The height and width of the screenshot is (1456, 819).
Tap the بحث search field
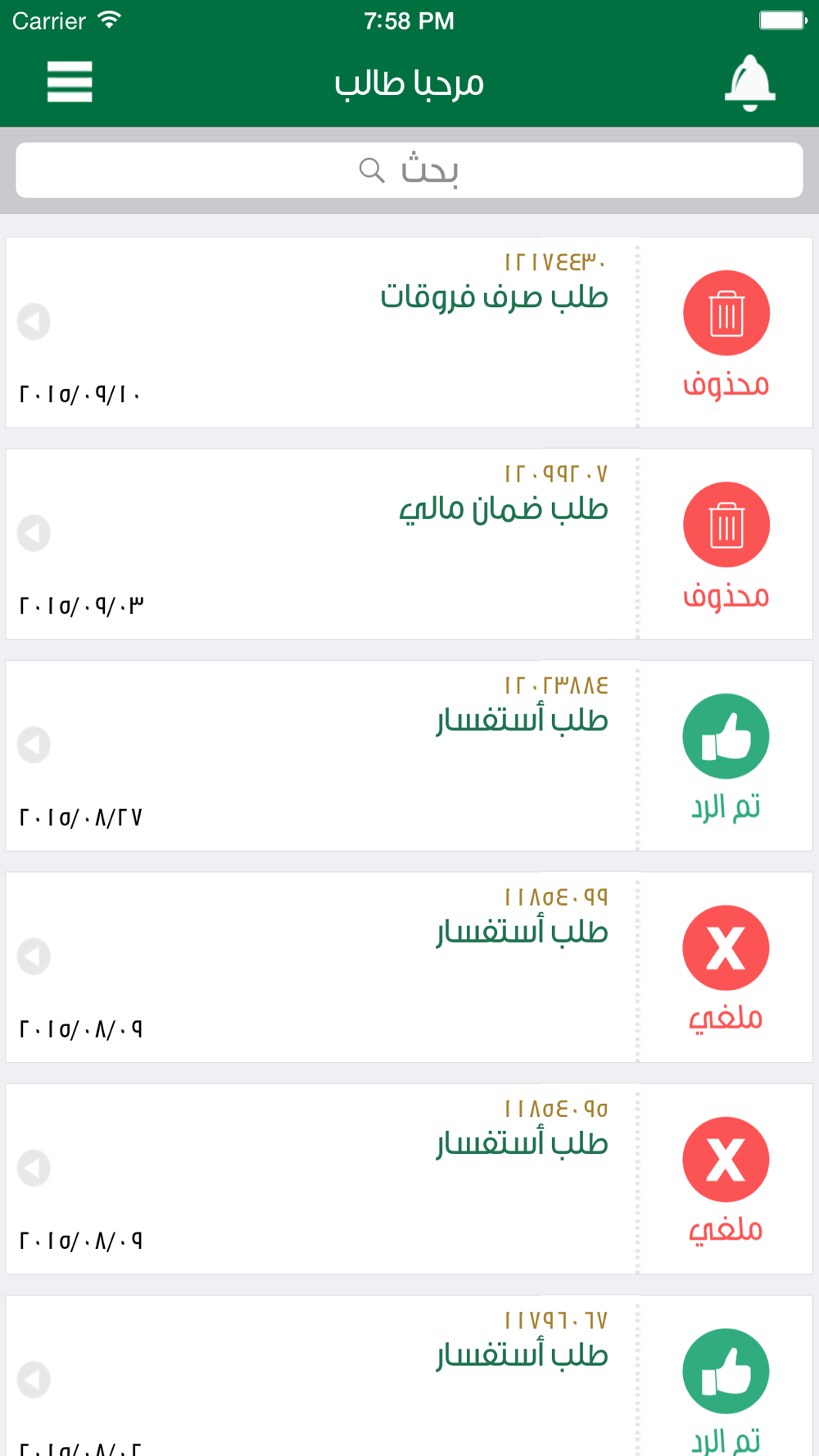(x=409, y=170)
